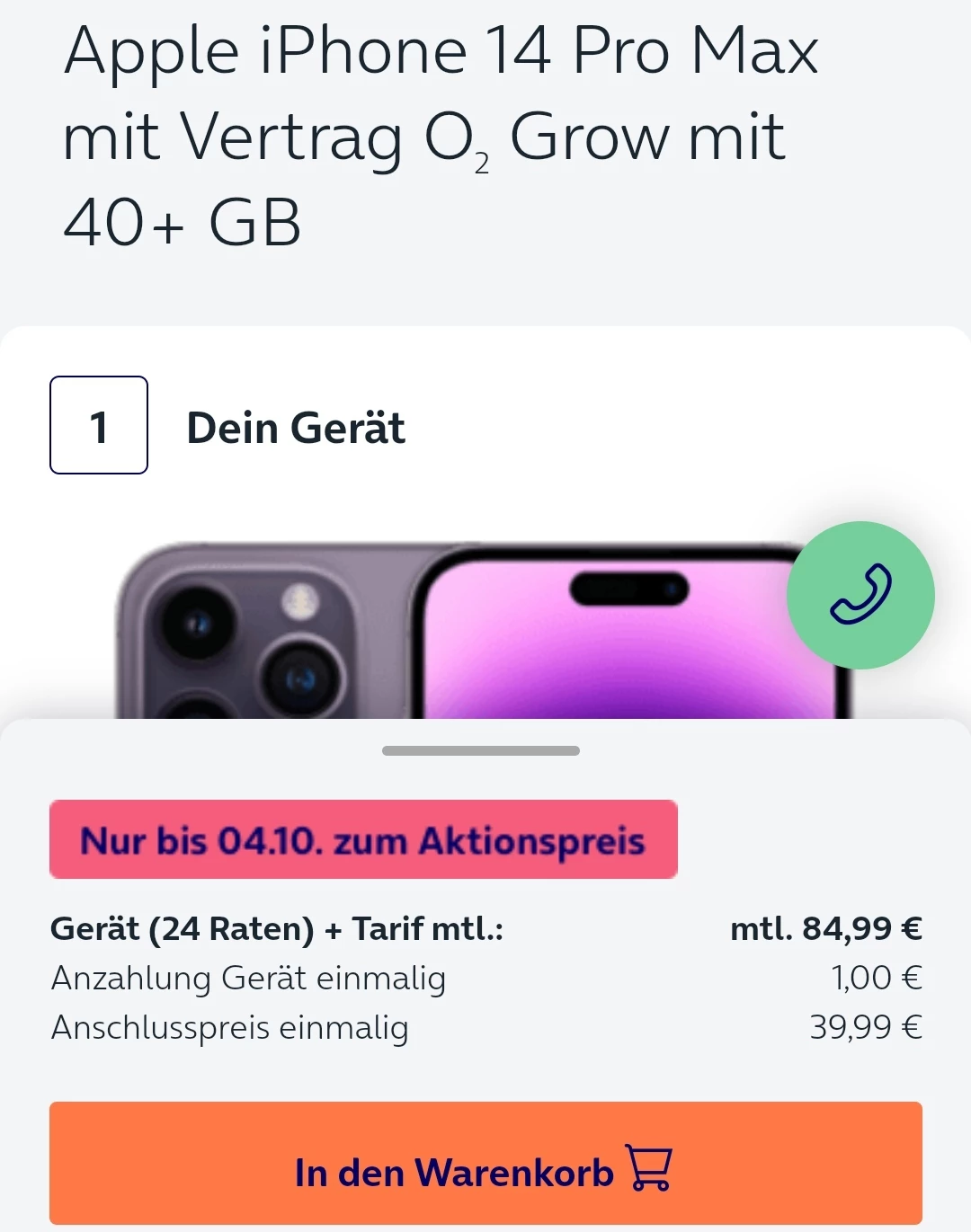Expand the price summary sheet handle
Image resolution: width=971 pixels, height=1232 pixels.
(481, 750)
